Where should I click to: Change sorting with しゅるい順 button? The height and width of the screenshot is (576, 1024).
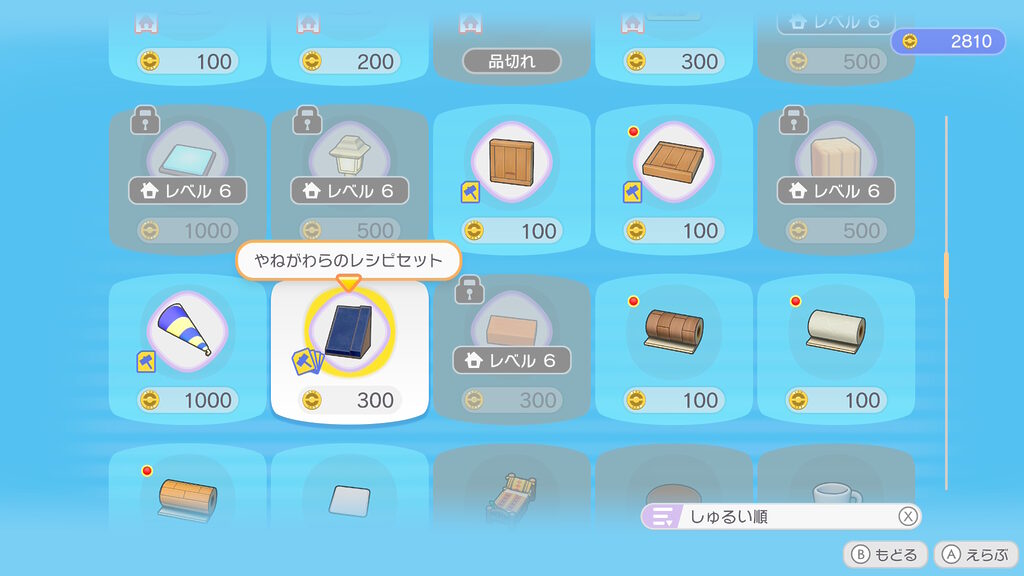click(780, 517)
